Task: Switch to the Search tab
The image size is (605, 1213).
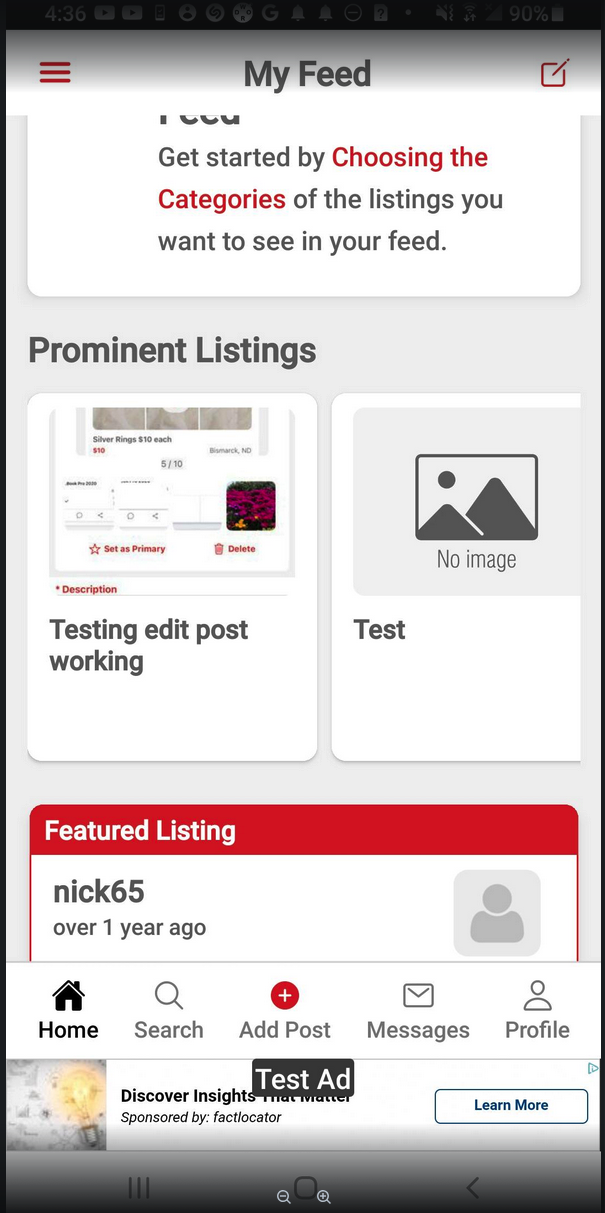Action: pos(169,1010)
